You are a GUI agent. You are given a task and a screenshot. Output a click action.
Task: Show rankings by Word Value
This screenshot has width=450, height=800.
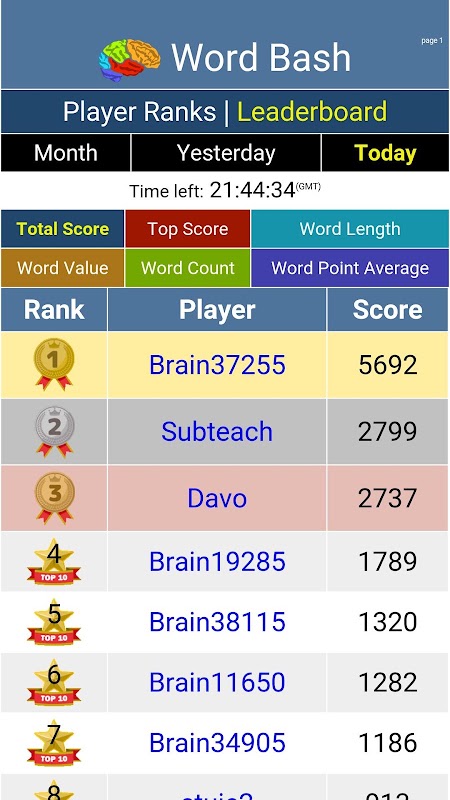62,268
